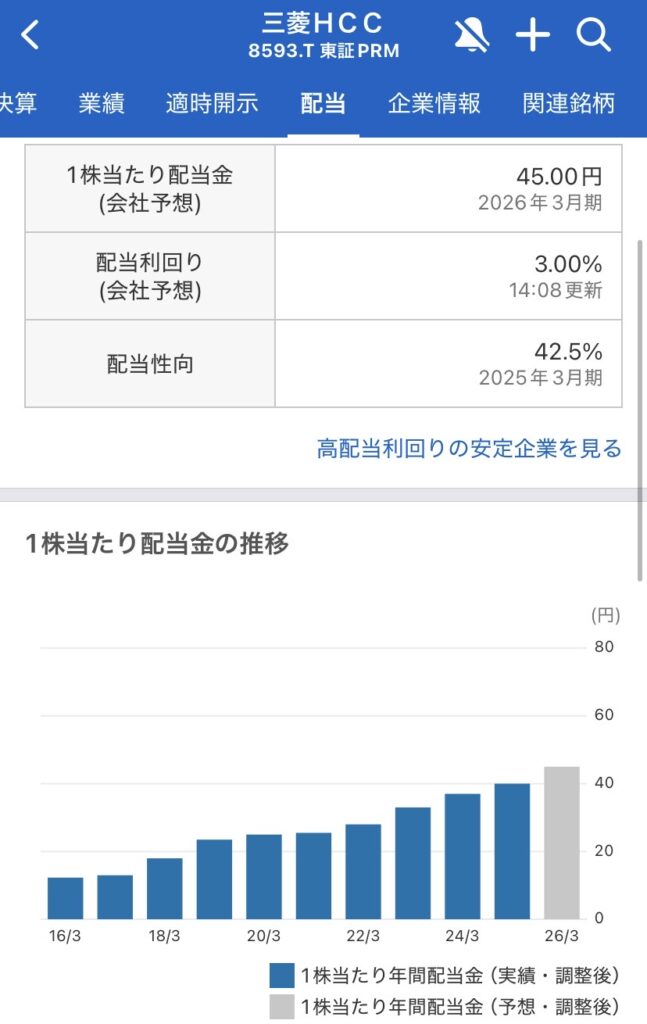Open the 高配当利回りの安定企業を見る link
Image resolution: width=647 pixels, height=1024 pixels.
coord(469,449)
